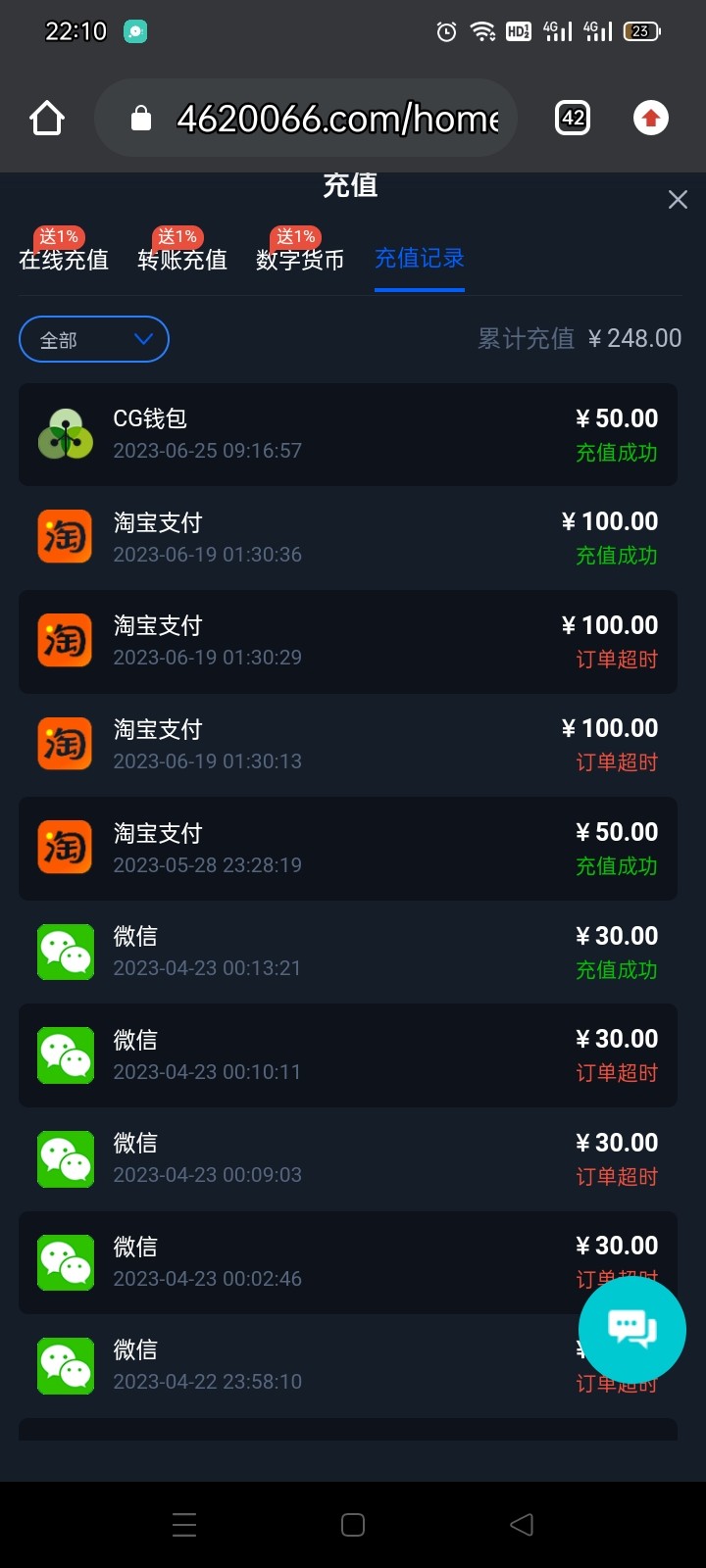Screen dimensions: 706x1568
Task: Select the 充值记录 tab
Action: pos(420,259)
